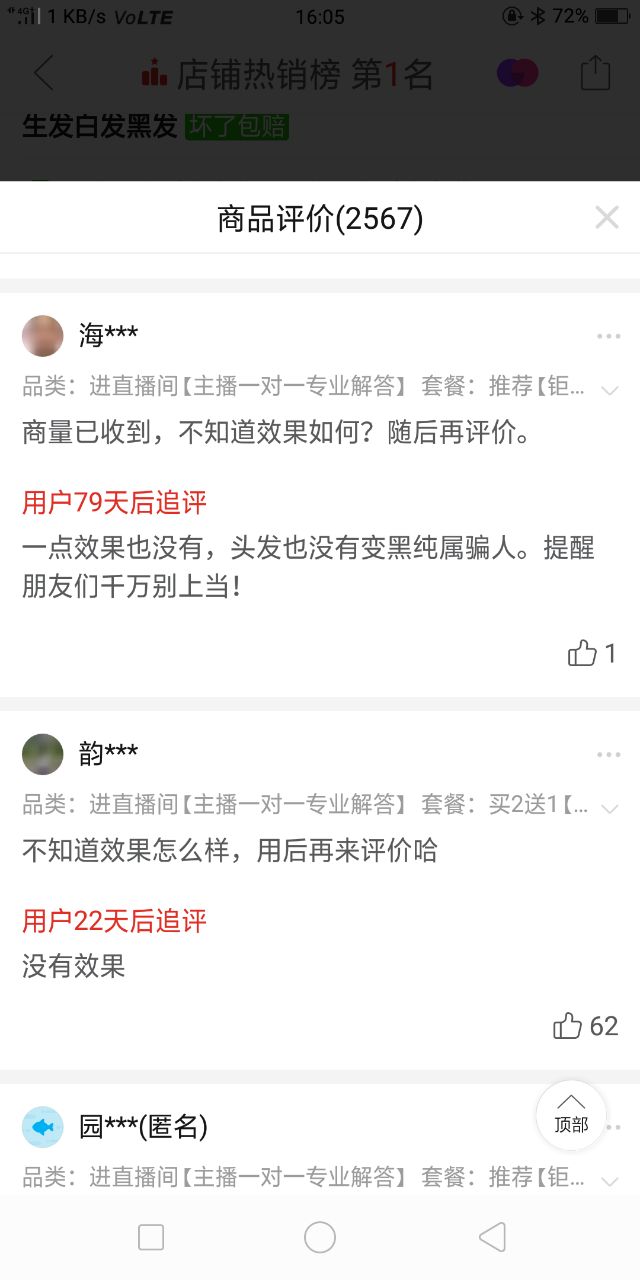The height and width of the screenshot is (1280, 640).
Task: Open more options on 海*** review
Action: pos(608,336)
